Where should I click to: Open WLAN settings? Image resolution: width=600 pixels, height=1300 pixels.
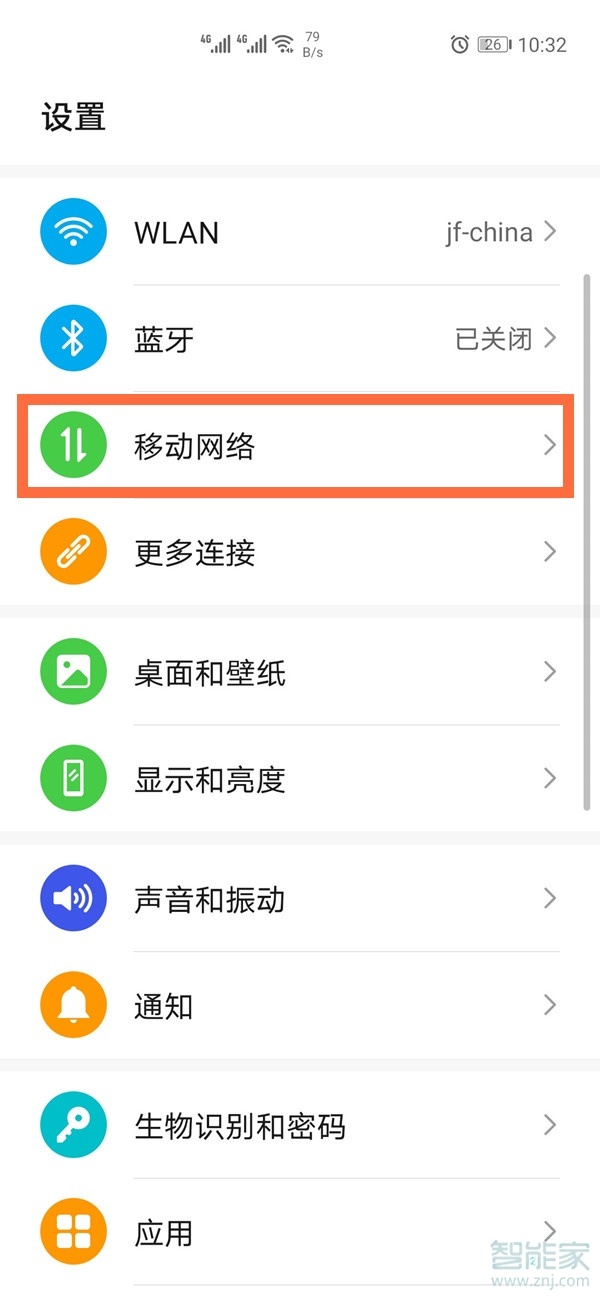pos(300,233)
